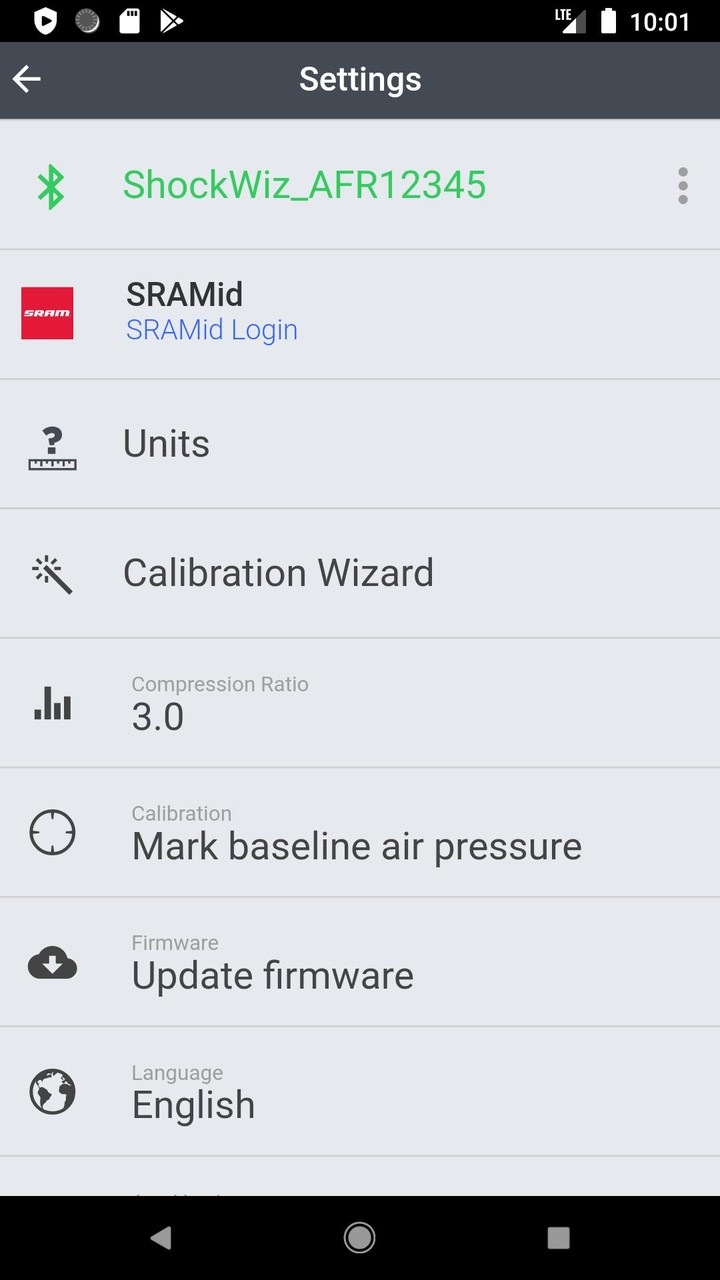Image resolution: width=720 pixels, height=1280 pixels.
Task: Open SRAMid Login
Action: (x=211, y=330)
